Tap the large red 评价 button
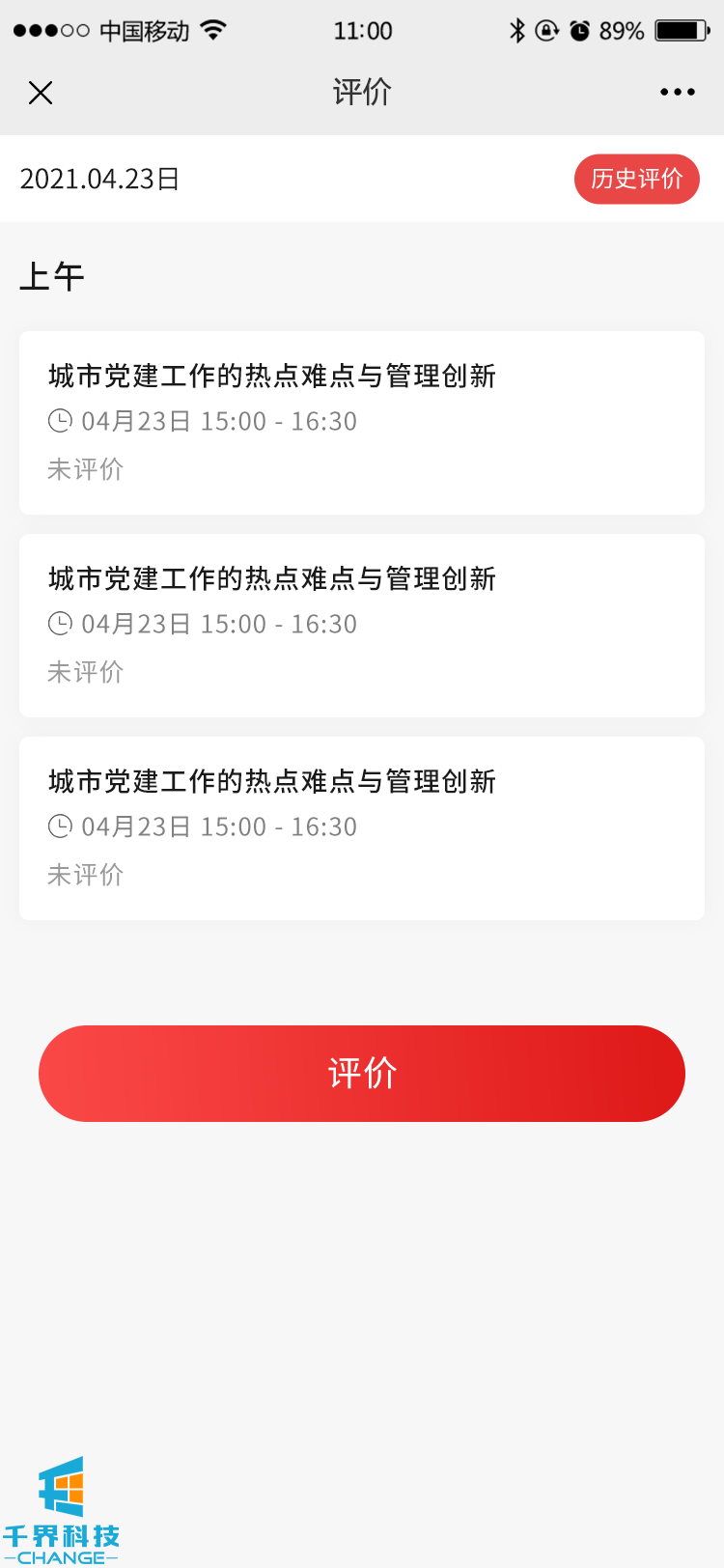The height and width of the screenshot is (1568, 724). 362,1074
